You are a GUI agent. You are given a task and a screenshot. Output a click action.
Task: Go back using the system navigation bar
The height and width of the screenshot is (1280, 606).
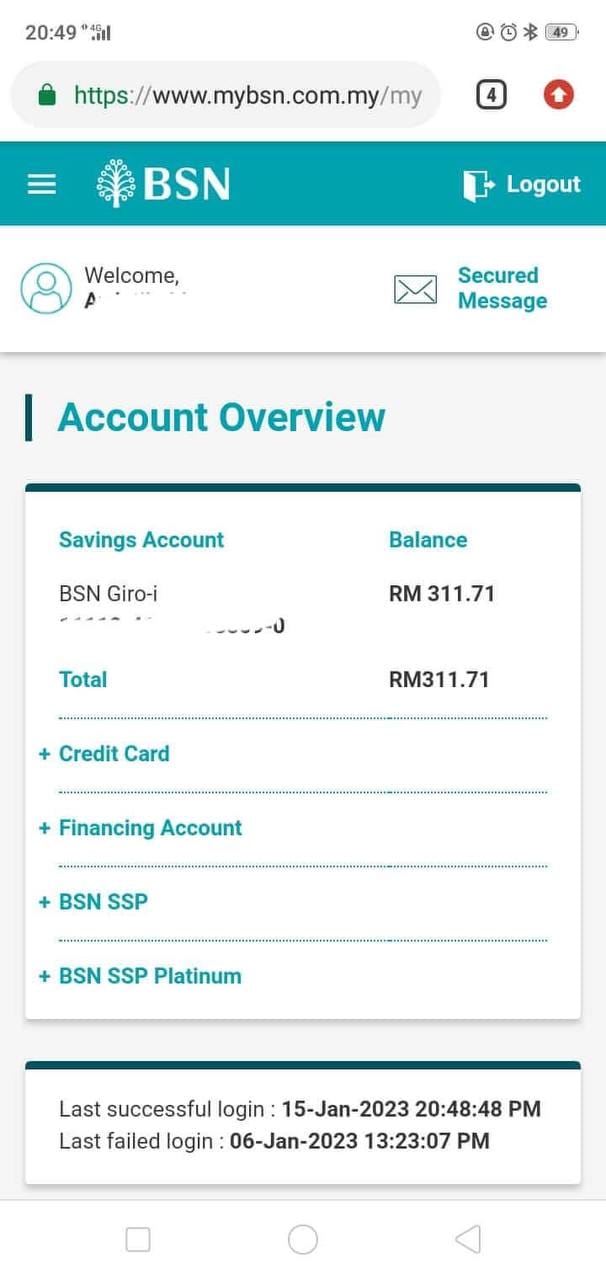tap(468, 1240)
